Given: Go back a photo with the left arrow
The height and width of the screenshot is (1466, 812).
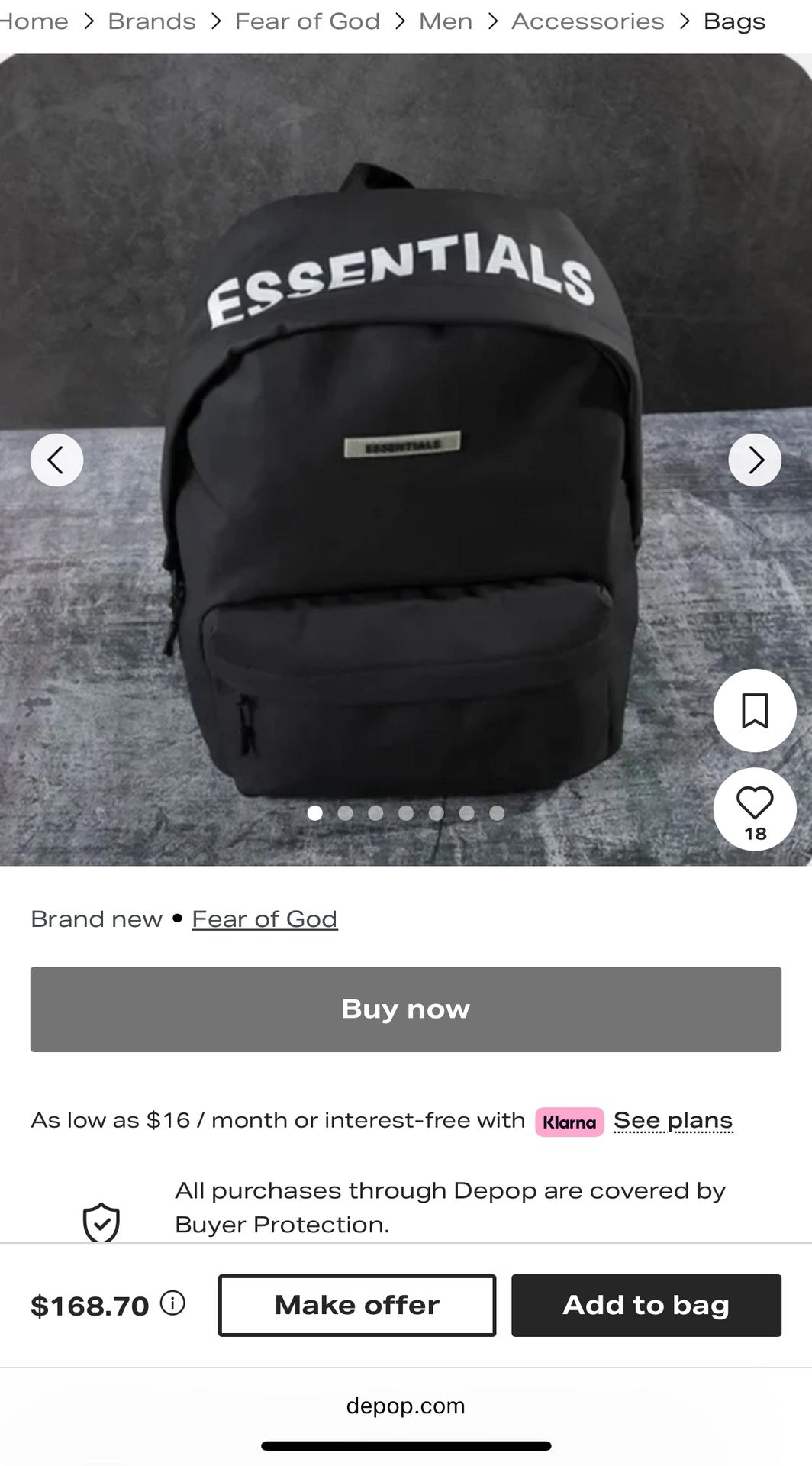Looking at the screenshot, I should pyautogui.click(x=56, y=460).
